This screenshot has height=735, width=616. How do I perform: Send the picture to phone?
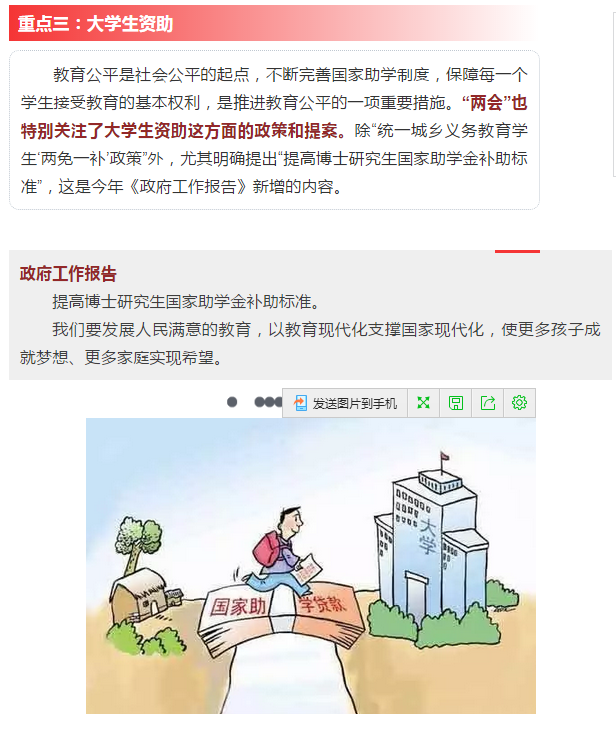pos(345,403)
